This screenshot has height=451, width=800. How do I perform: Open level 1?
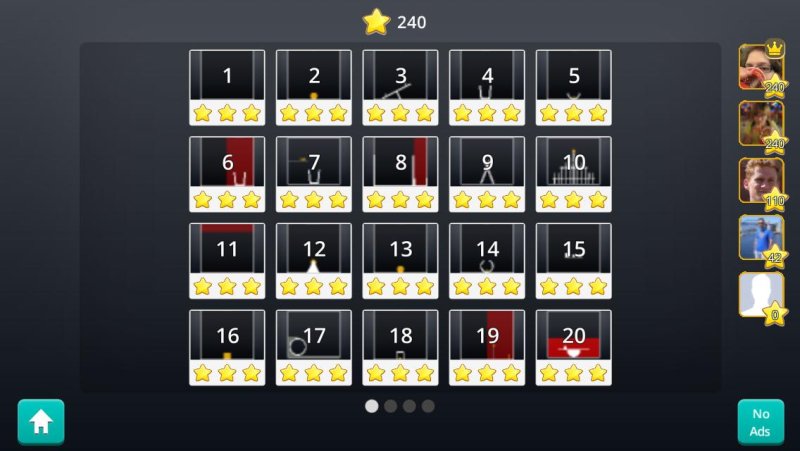(x=227, y=87)
